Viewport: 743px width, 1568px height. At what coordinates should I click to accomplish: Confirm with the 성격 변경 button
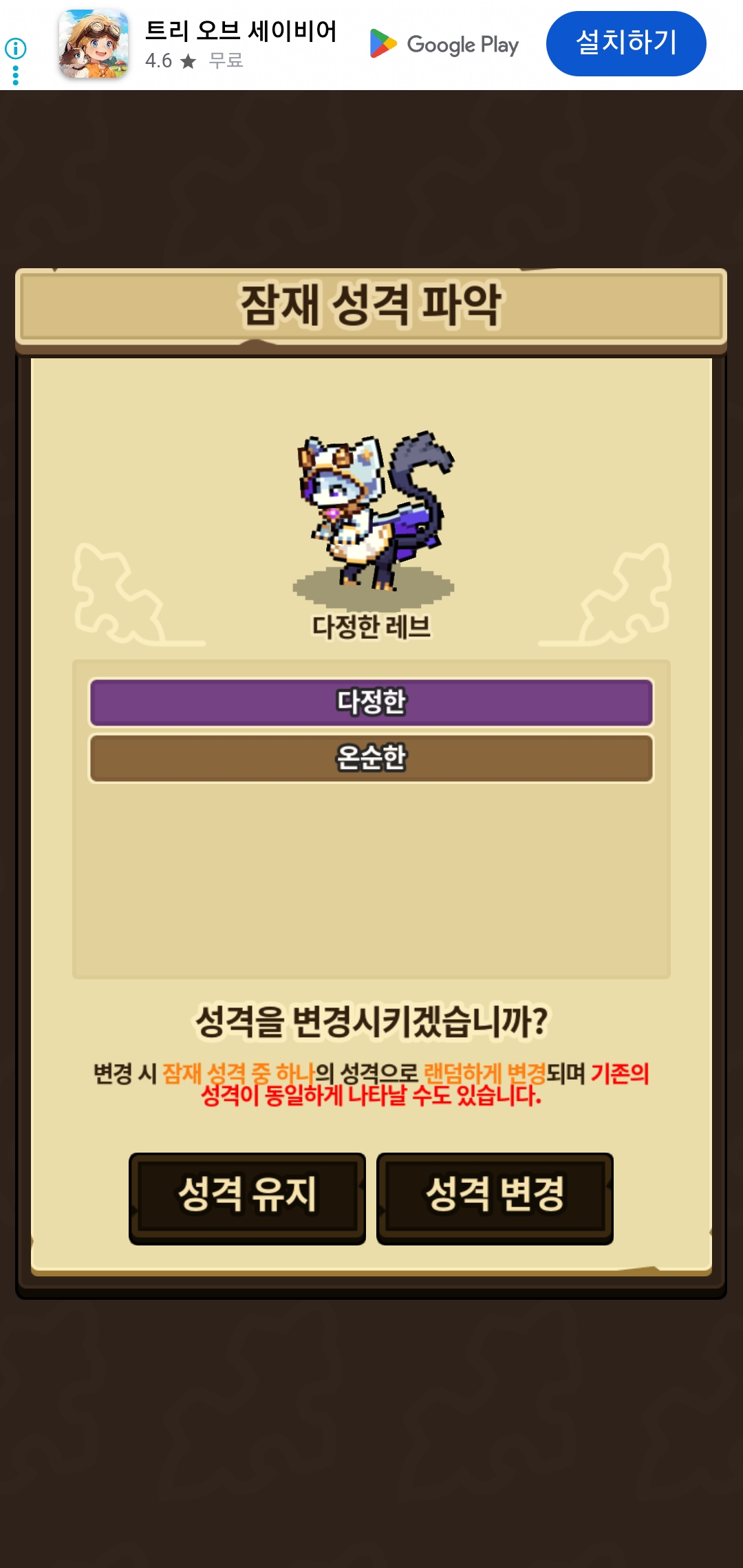tap(495, 1197)
